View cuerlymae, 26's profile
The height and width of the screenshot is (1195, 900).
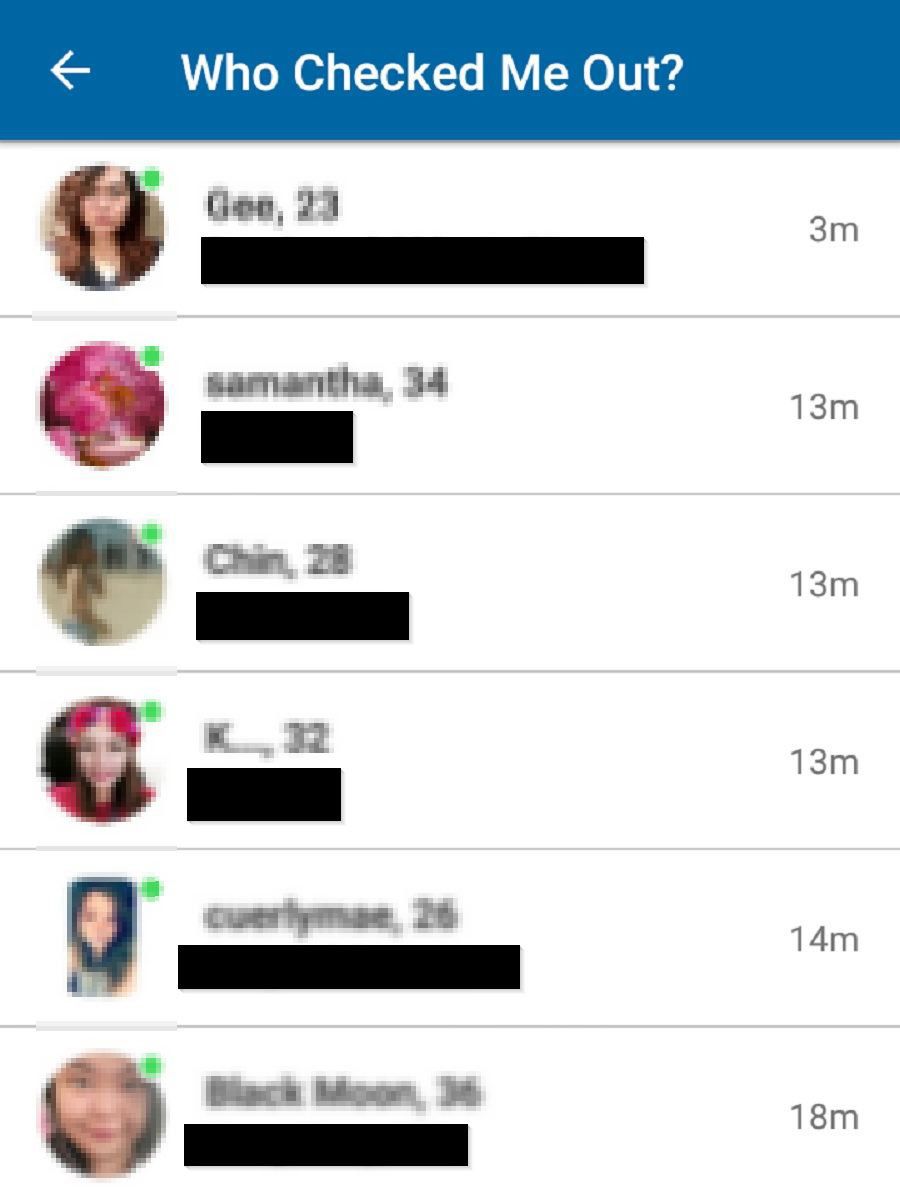[x=450, y=938]
